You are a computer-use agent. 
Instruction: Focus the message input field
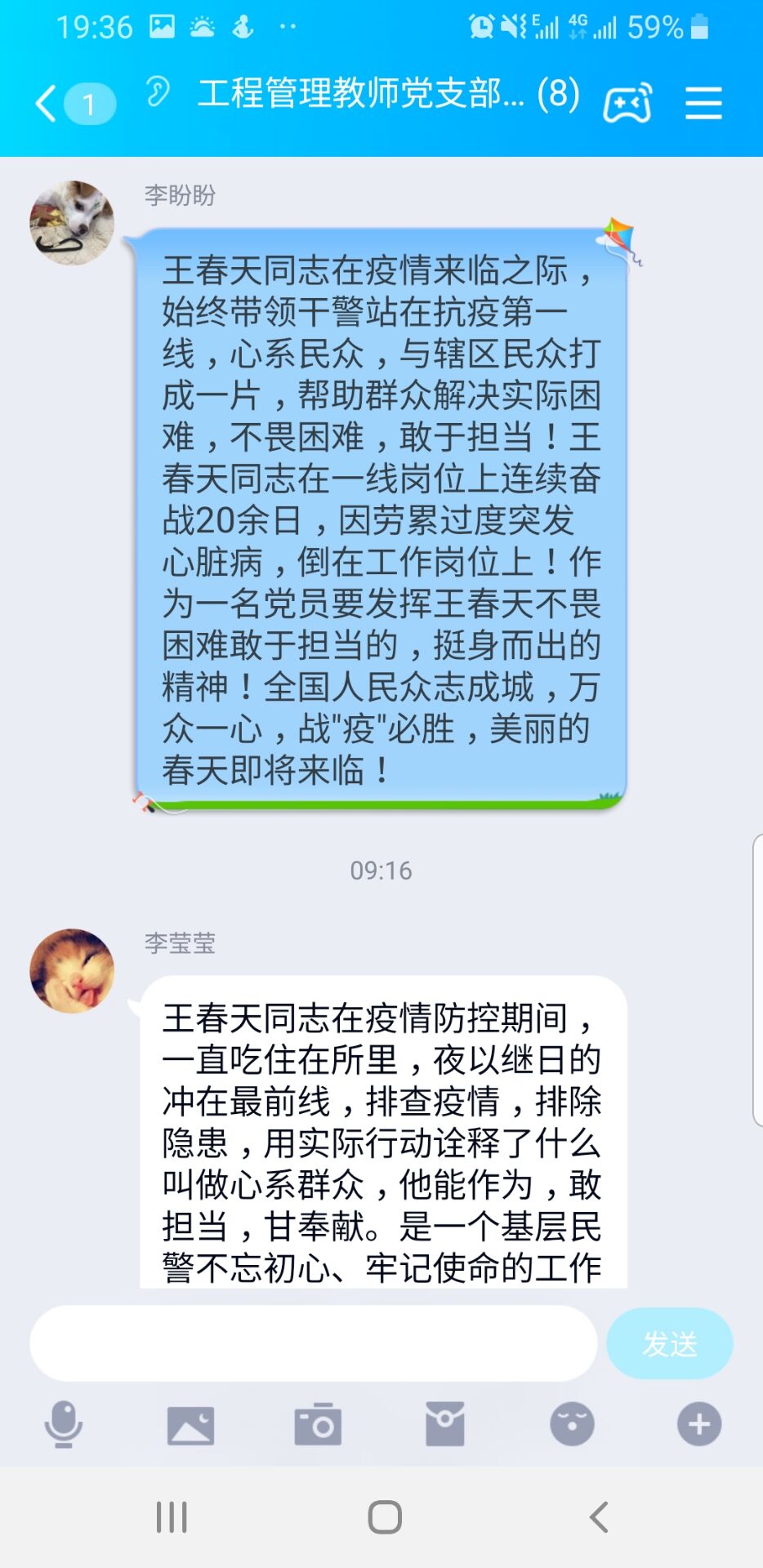coord(313,1343)
